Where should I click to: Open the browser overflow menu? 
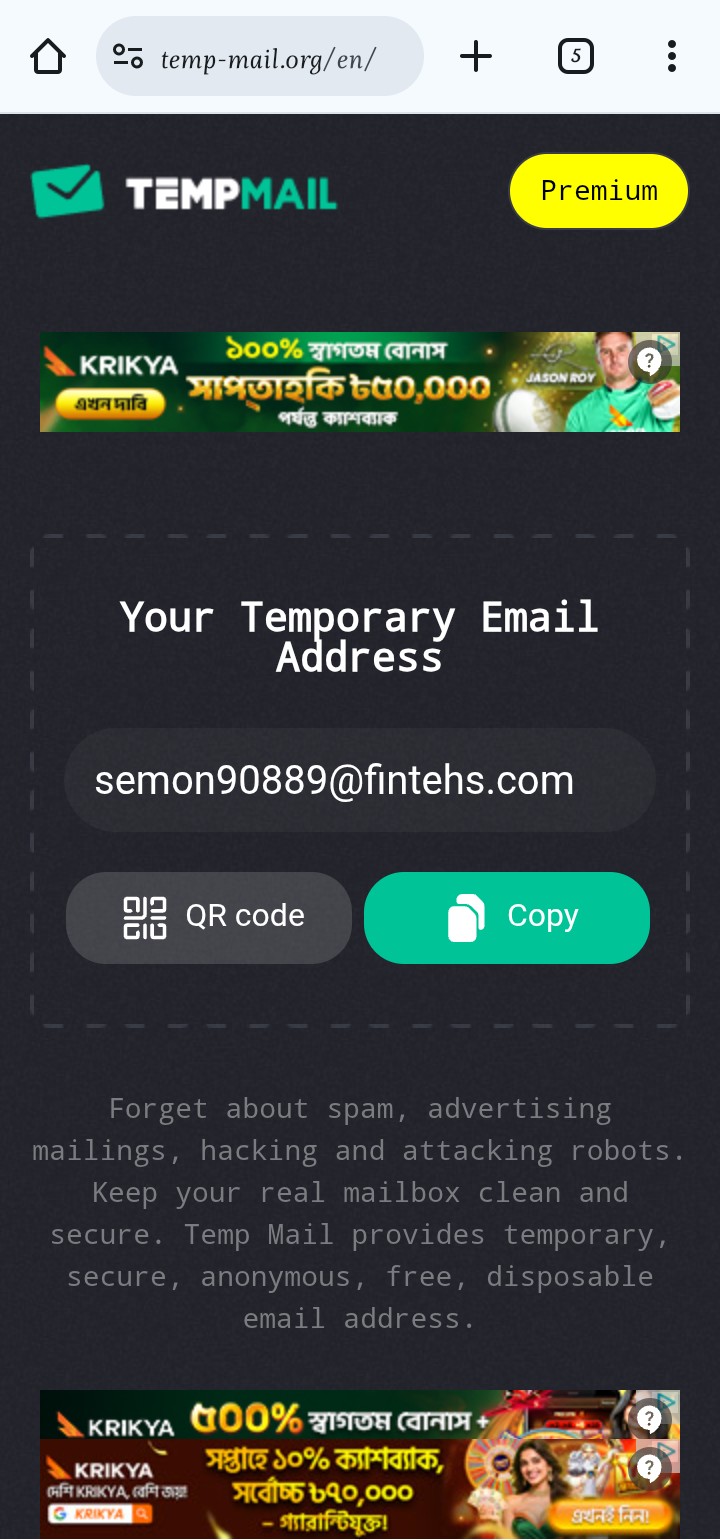click(x=671, y=57)
